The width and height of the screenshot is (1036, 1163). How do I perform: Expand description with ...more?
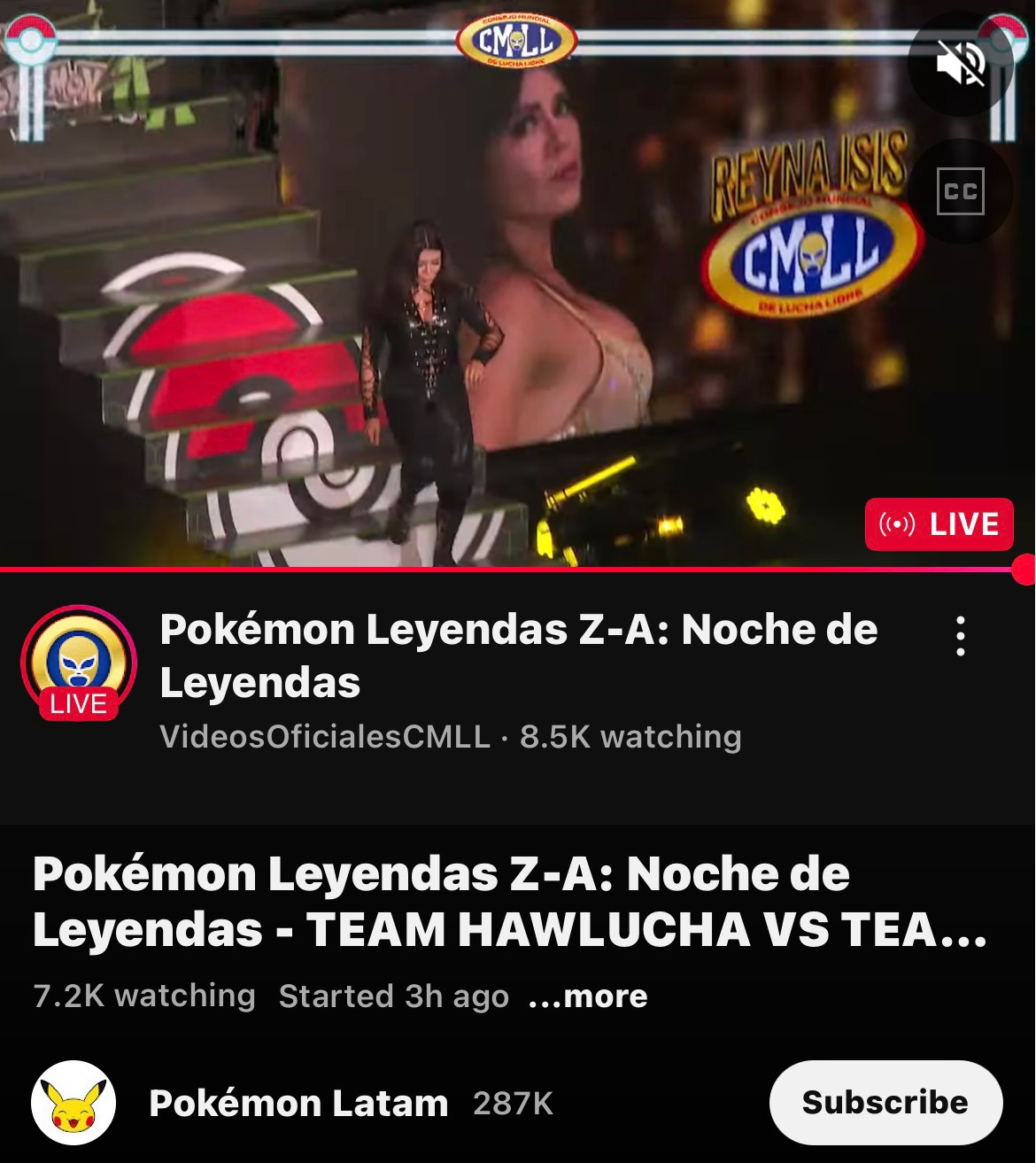coord(588,996)
